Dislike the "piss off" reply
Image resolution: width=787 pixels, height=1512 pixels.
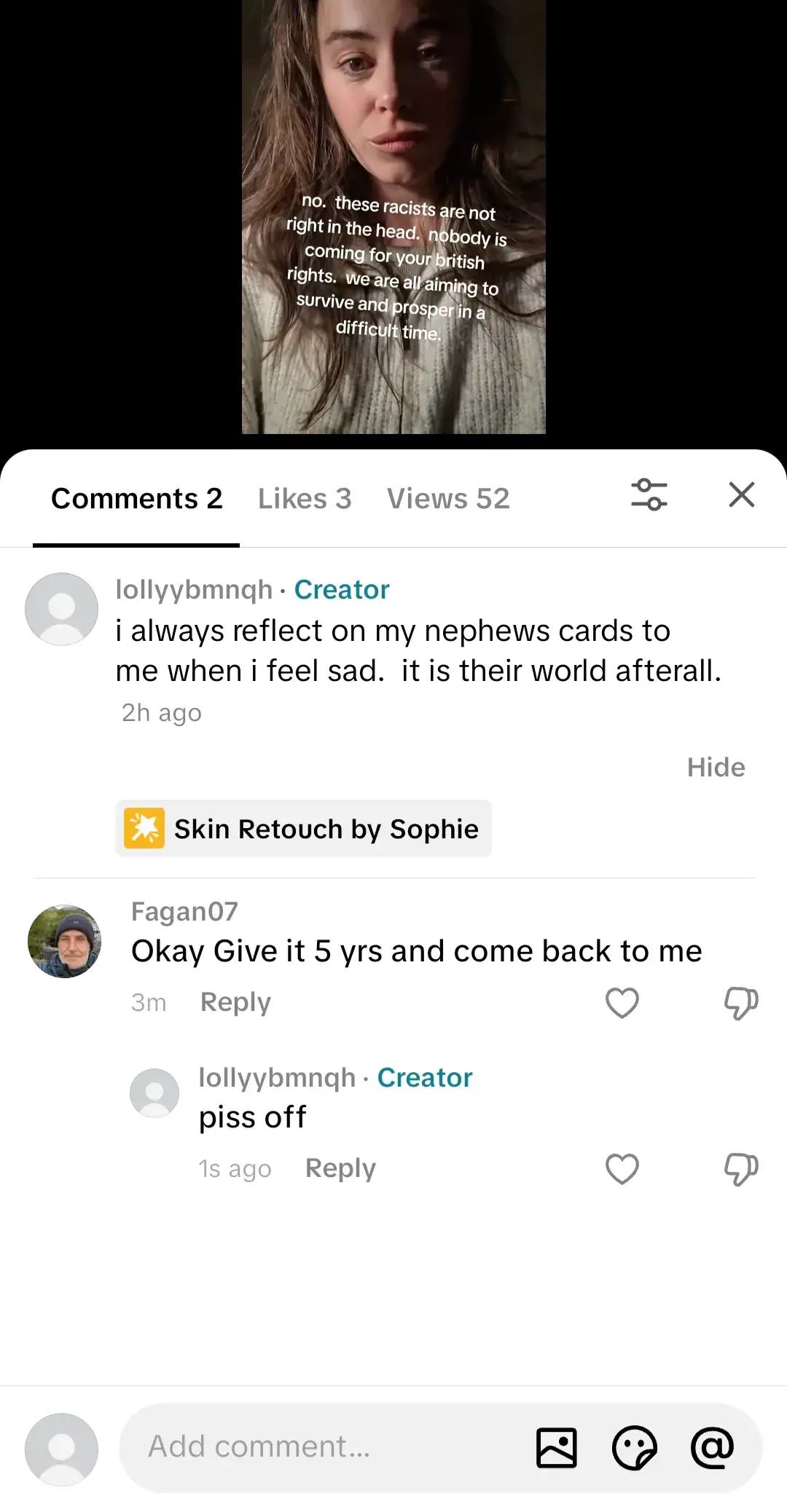[741, 1169]
